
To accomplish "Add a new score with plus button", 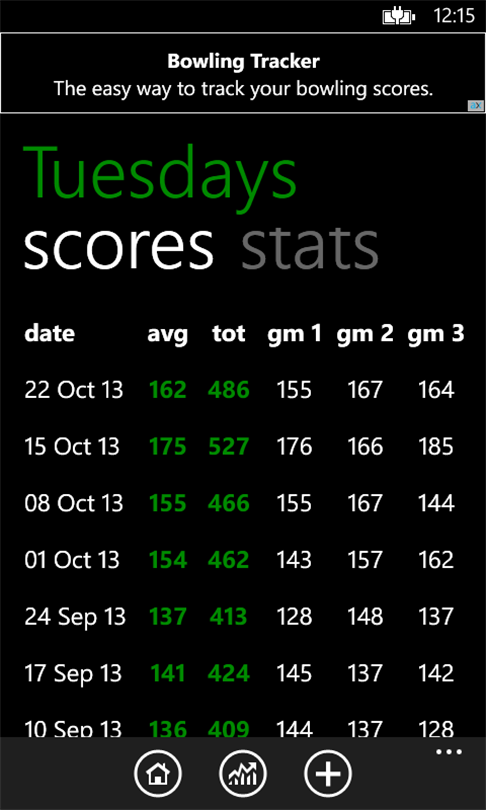I will (328, 773).
